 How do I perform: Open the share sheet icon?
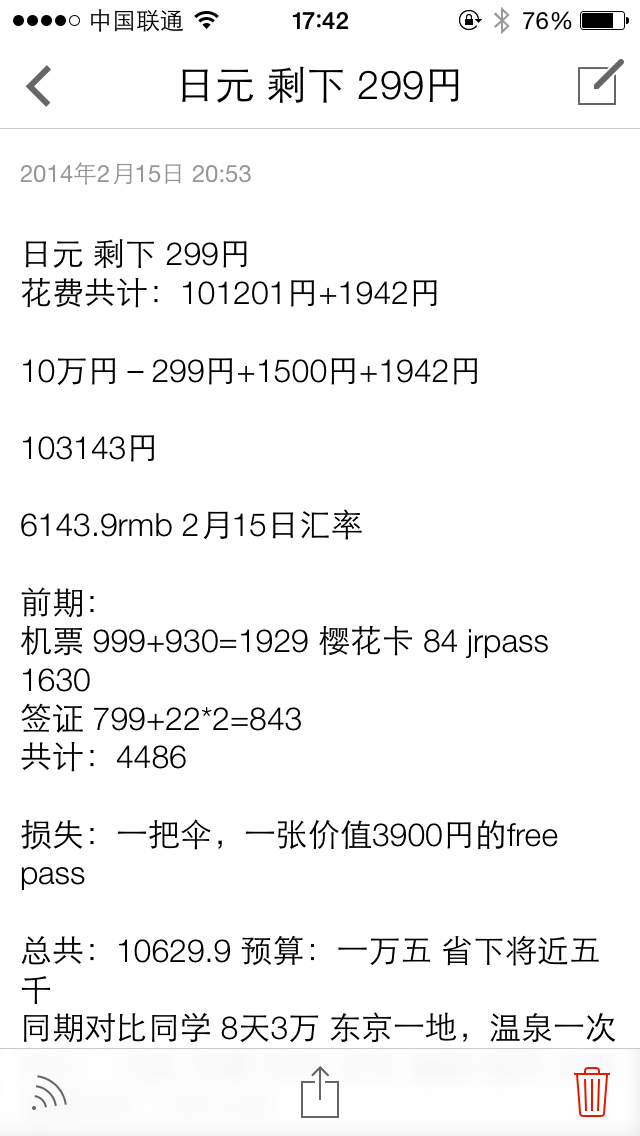pyautogui.click(x=320, y=1090)
